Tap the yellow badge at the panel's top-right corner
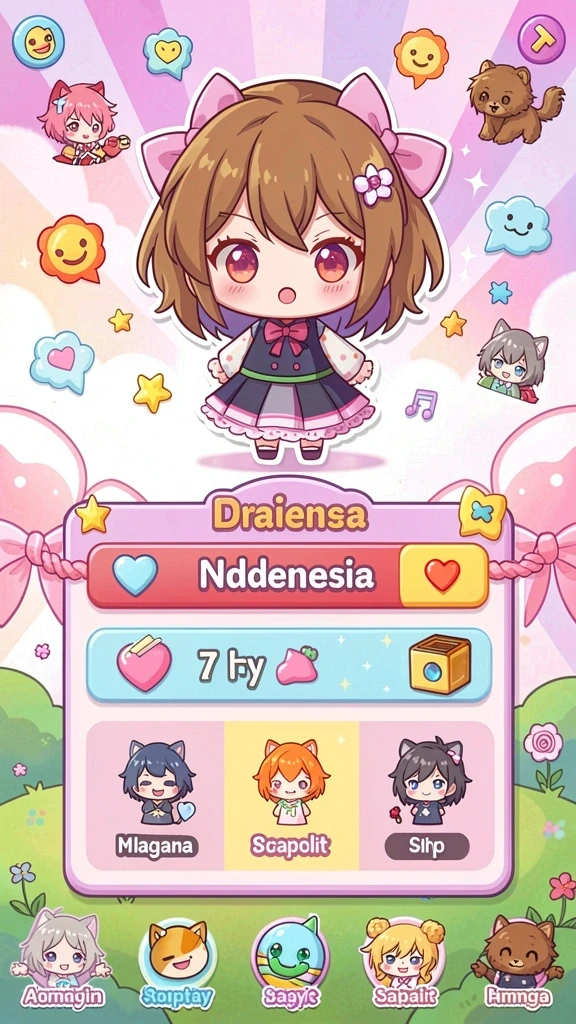The height and width of the screenshot is (1024, 576). click(x=482, y=513)
